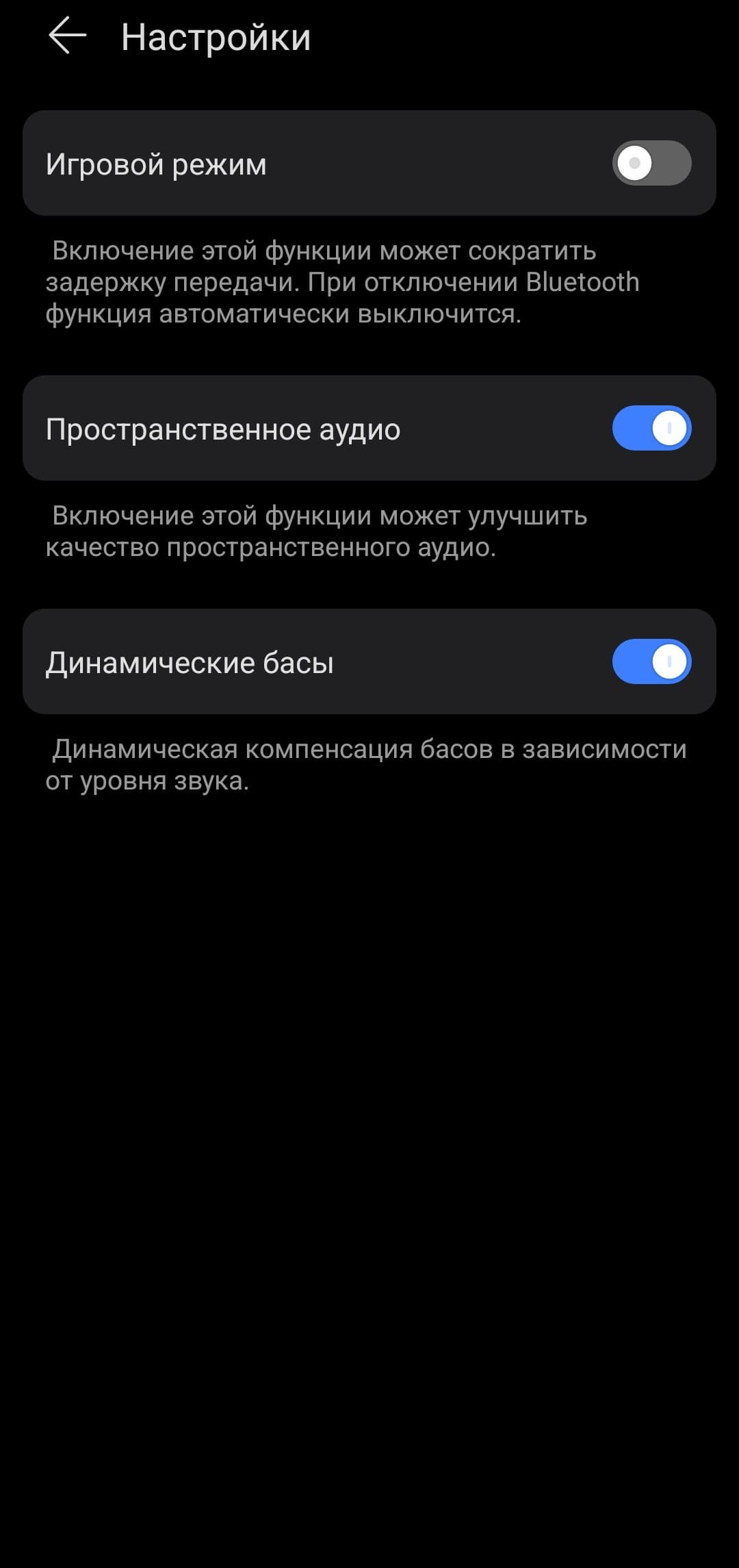The image size is (739, 1568).
Task: Disable the Динамические басы switch
Action: click(651, 662)
